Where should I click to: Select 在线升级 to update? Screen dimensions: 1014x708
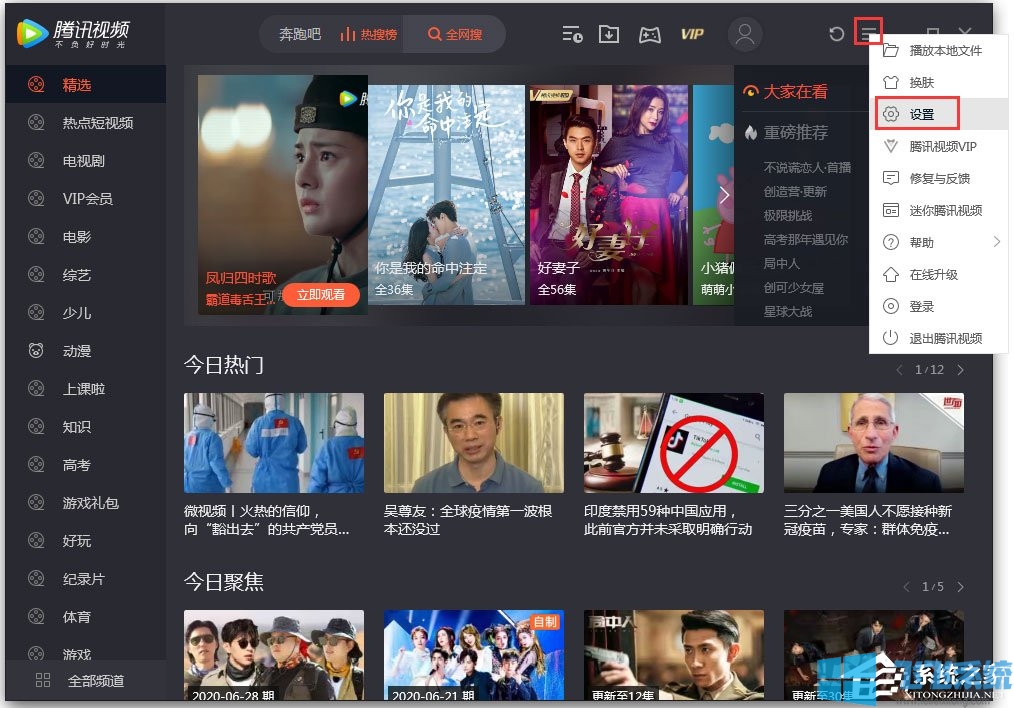(x=932, y=275)
